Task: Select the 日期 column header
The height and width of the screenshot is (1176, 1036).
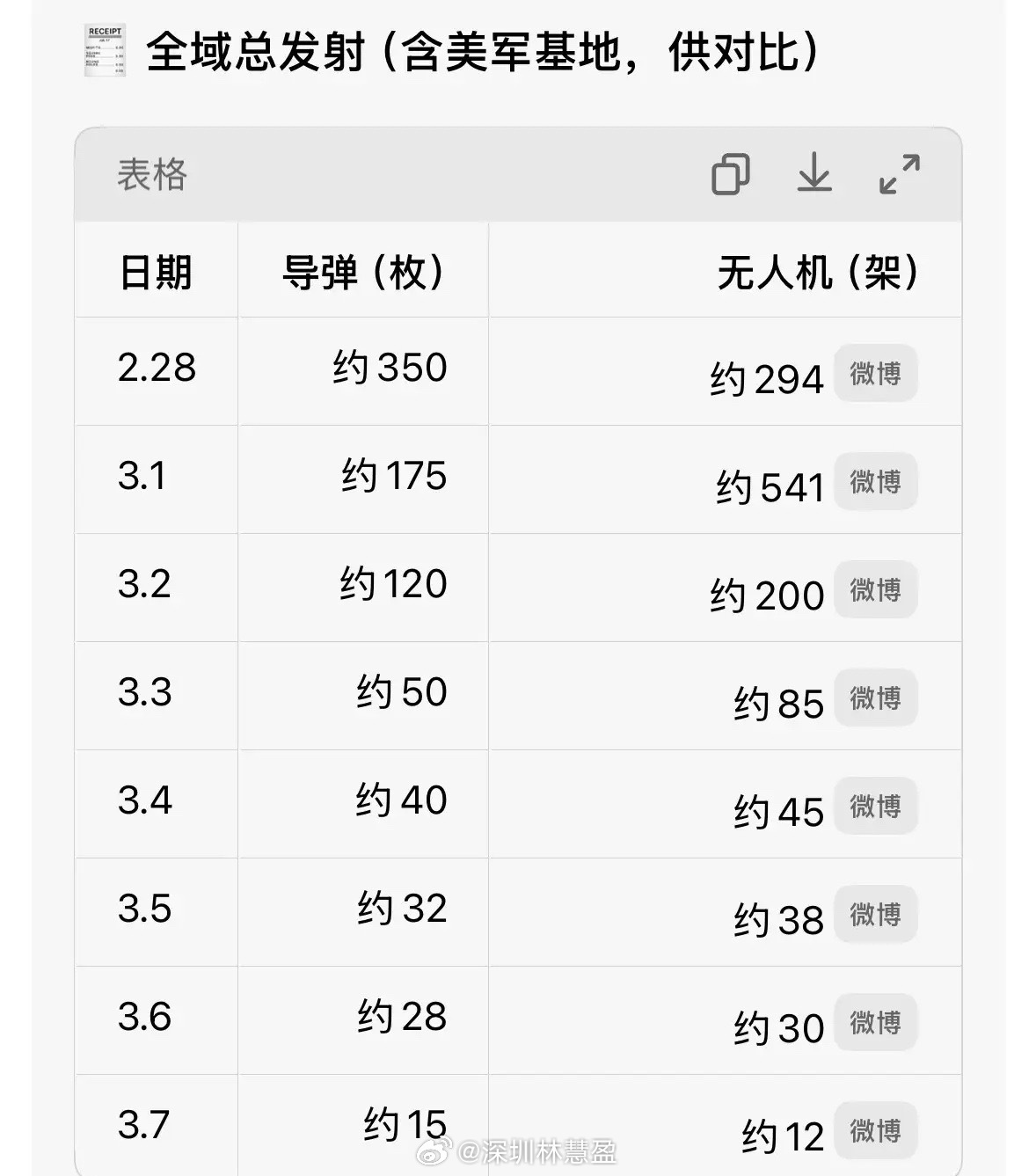Action: click(156, 271)
